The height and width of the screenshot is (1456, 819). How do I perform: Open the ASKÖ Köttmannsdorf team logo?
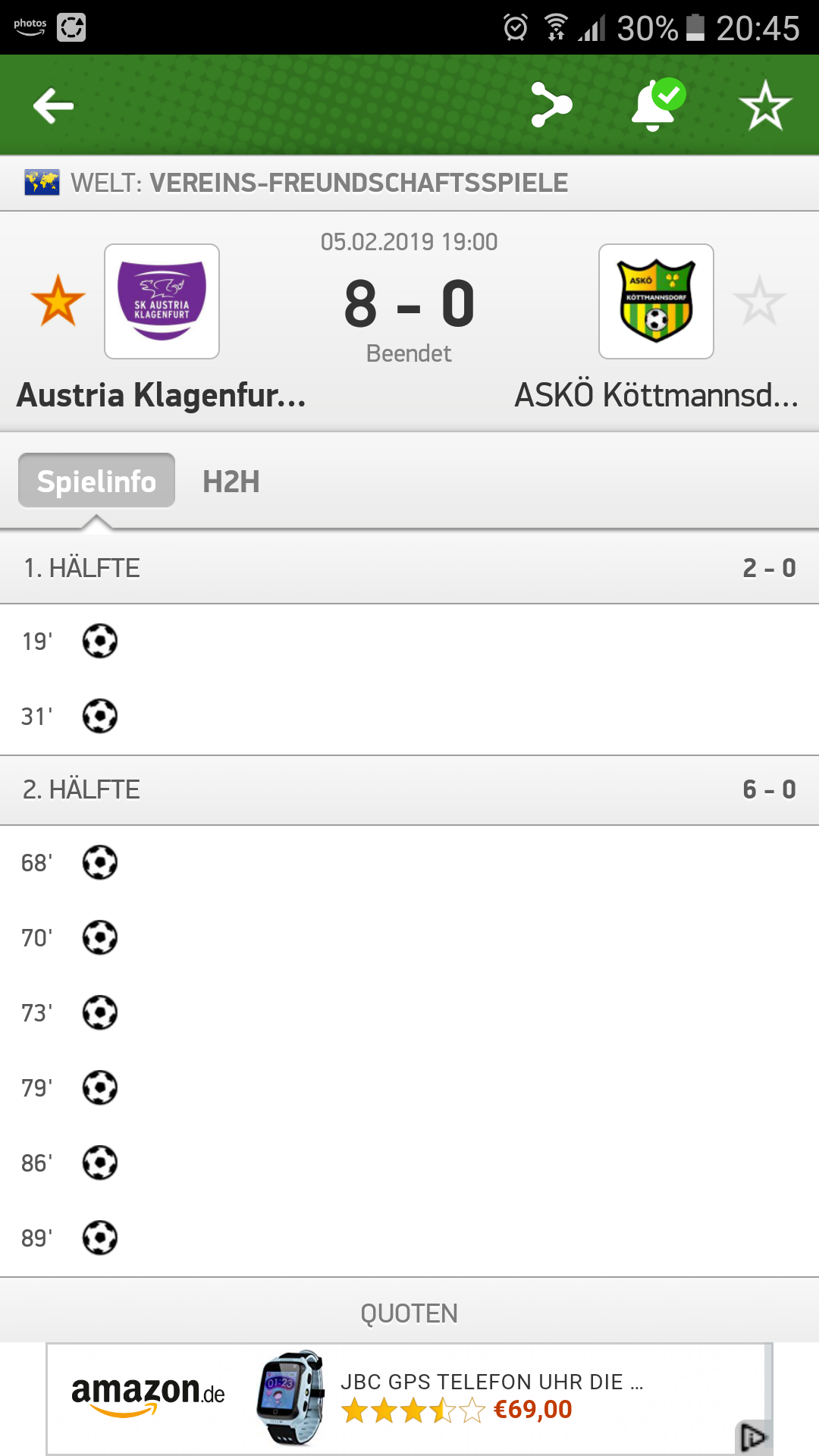tap(656, 301)
